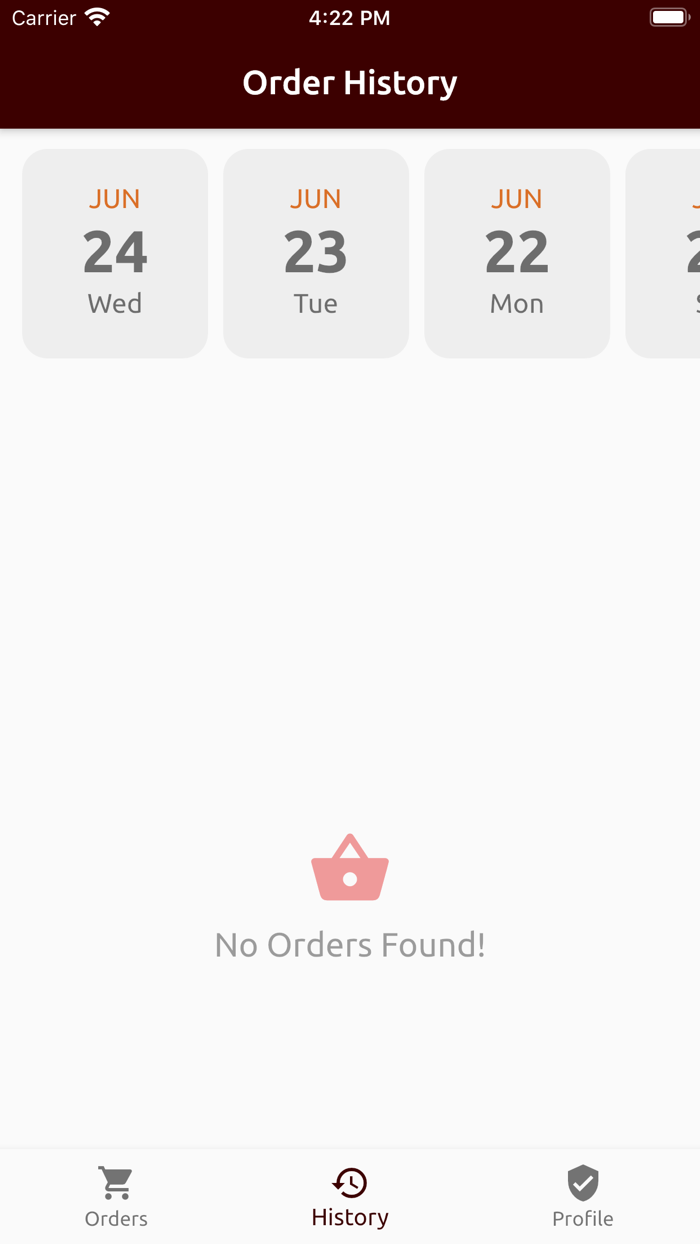Screen dimensions: 700x1244
Task: Choose the Jun 23 Tue date card
Action: point(316,253)
